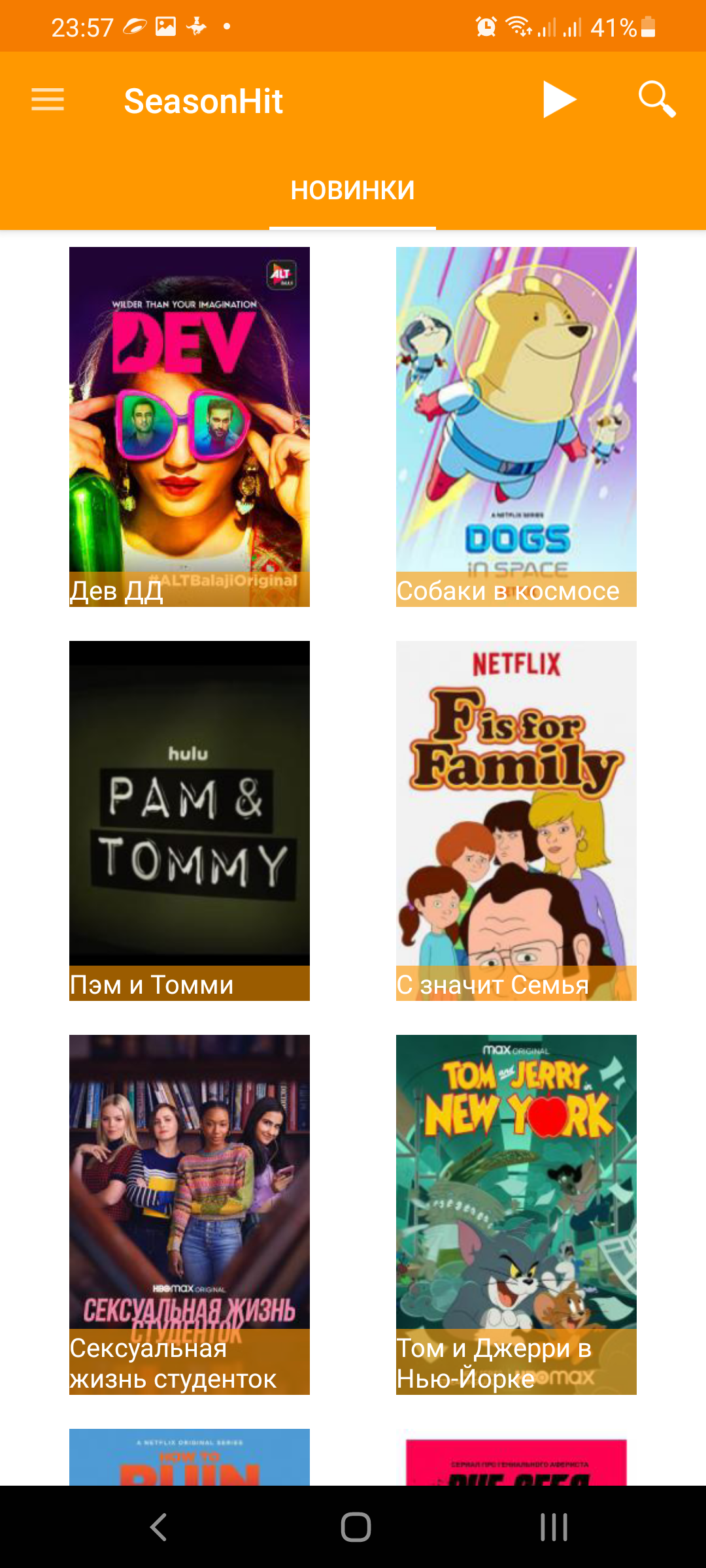Open search with the magnifier icon
The width and height of the screenshot is (706, 1568).
point(656,100)
